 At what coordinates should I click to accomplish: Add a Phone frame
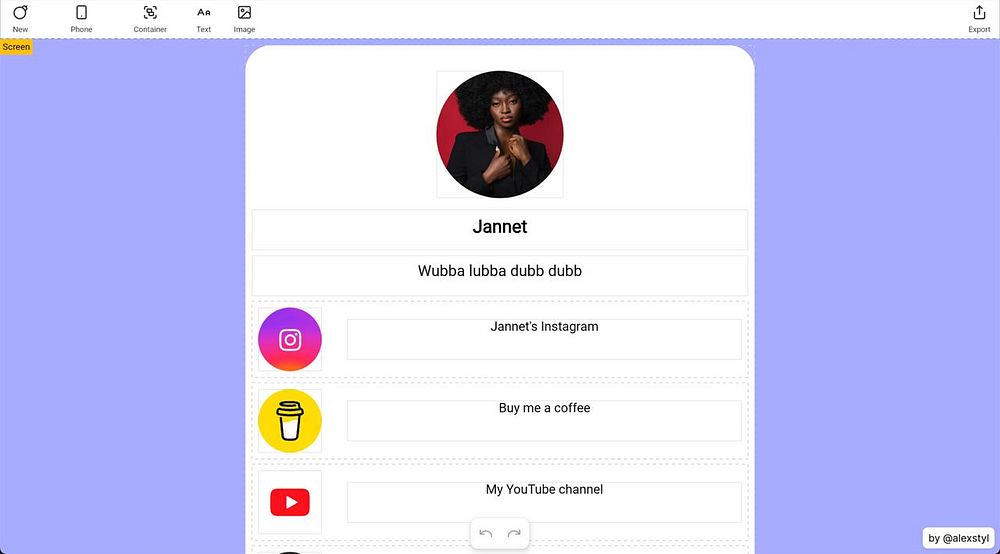pos(81,17)
